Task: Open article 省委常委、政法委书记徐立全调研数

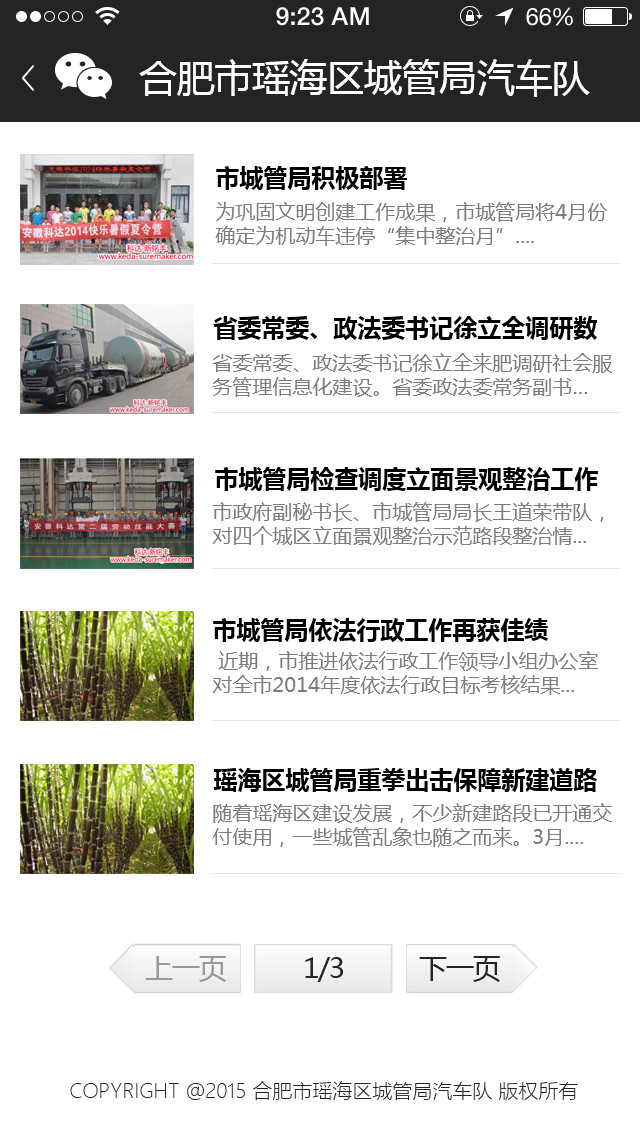Action: click(x=405, y=328)
